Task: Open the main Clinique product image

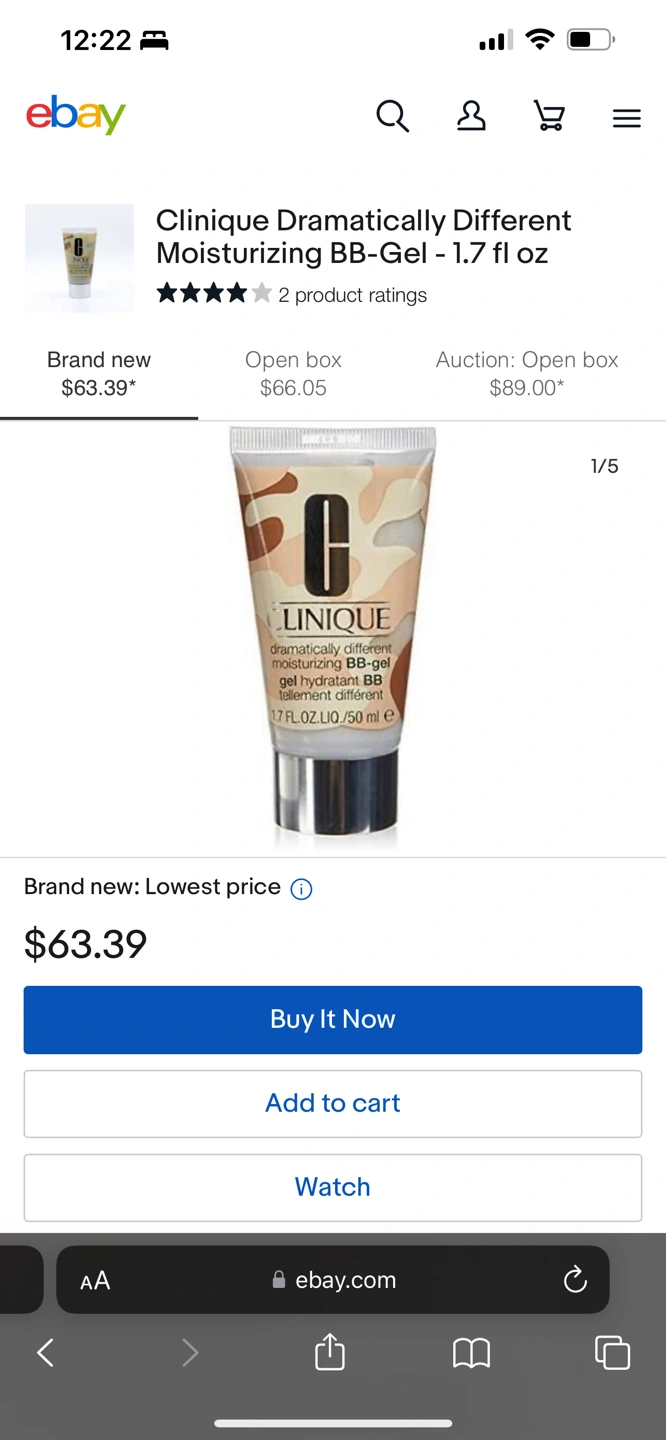Action: 333,638
